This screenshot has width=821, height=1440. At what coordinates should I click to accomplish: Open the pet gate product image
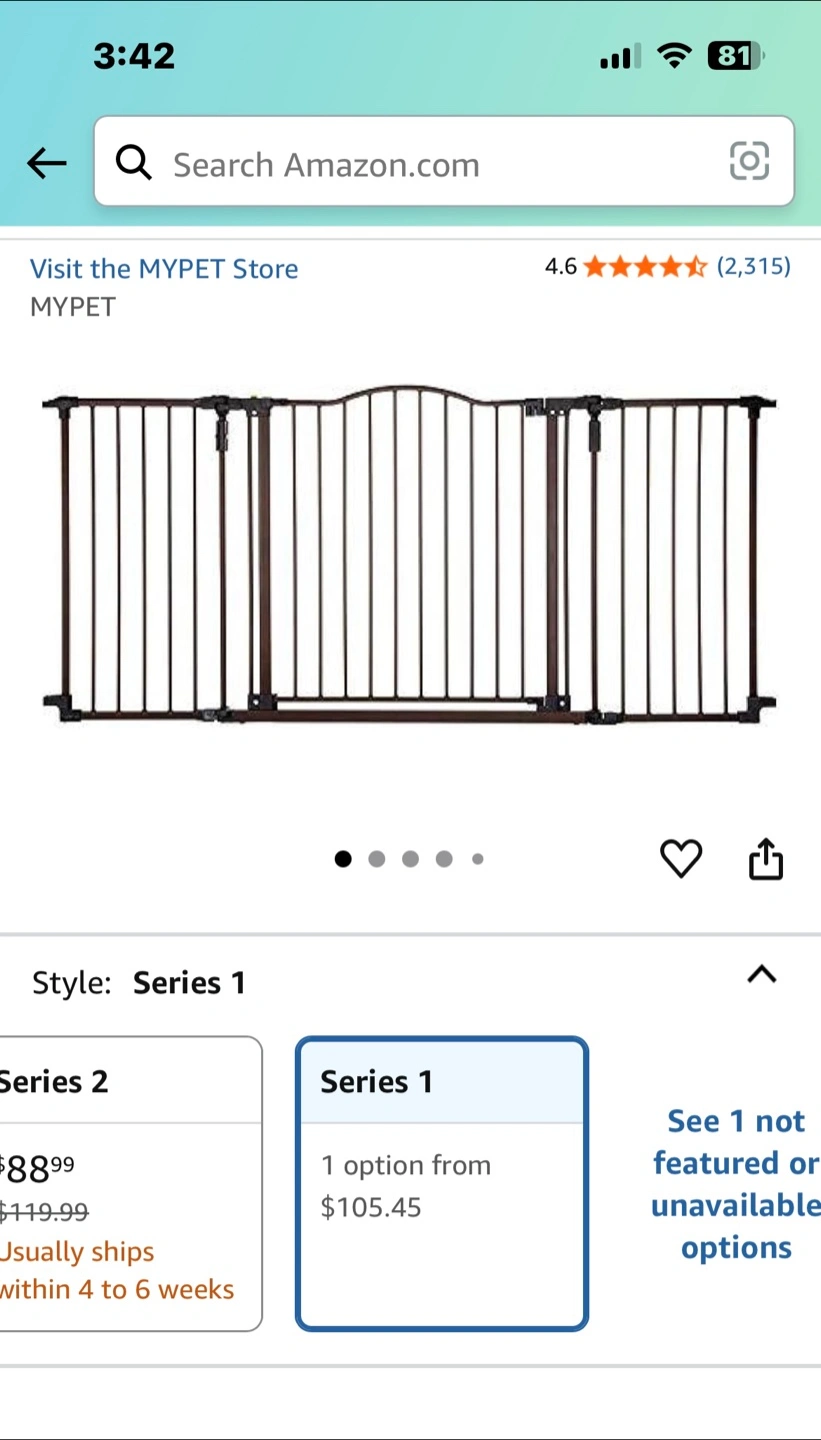409,553
